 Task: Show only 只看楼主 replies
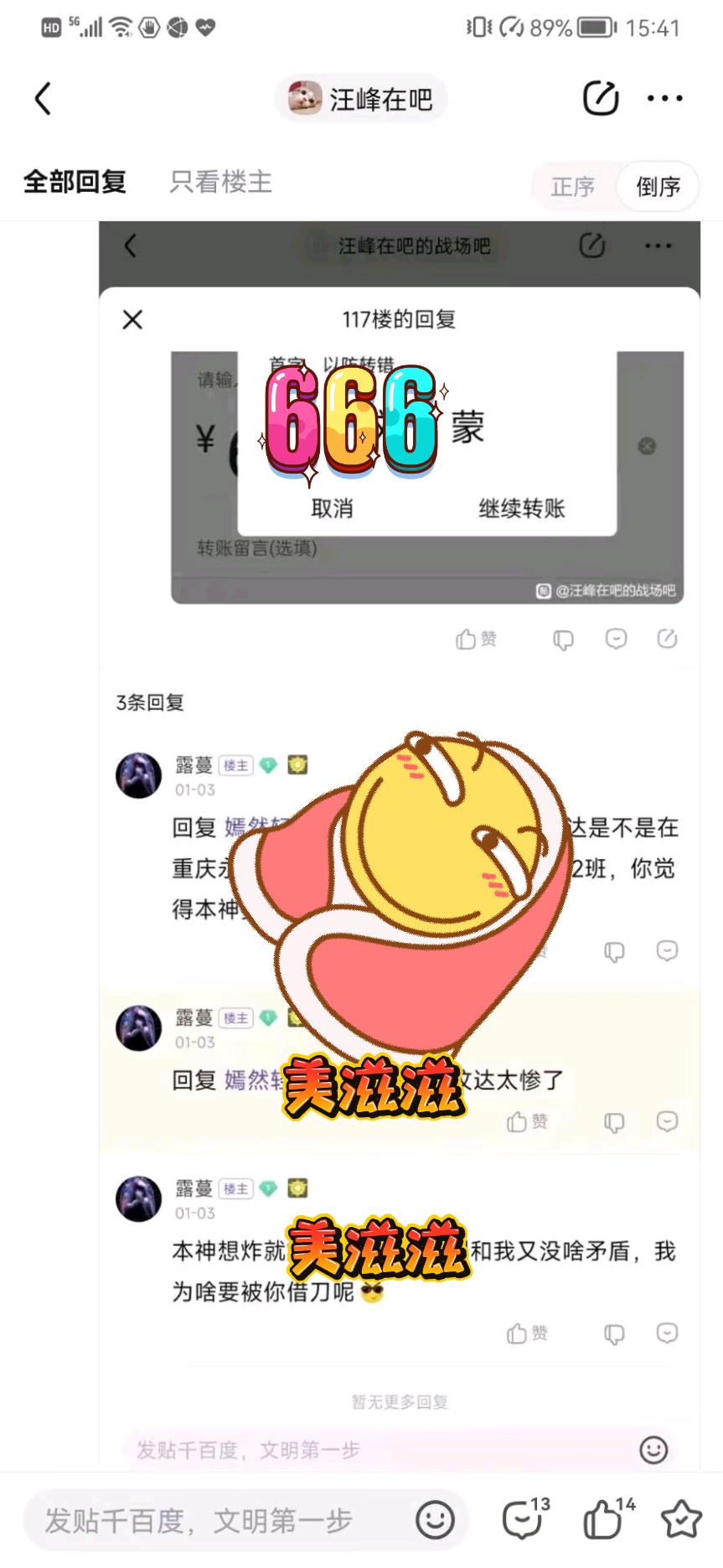[220, 182]
